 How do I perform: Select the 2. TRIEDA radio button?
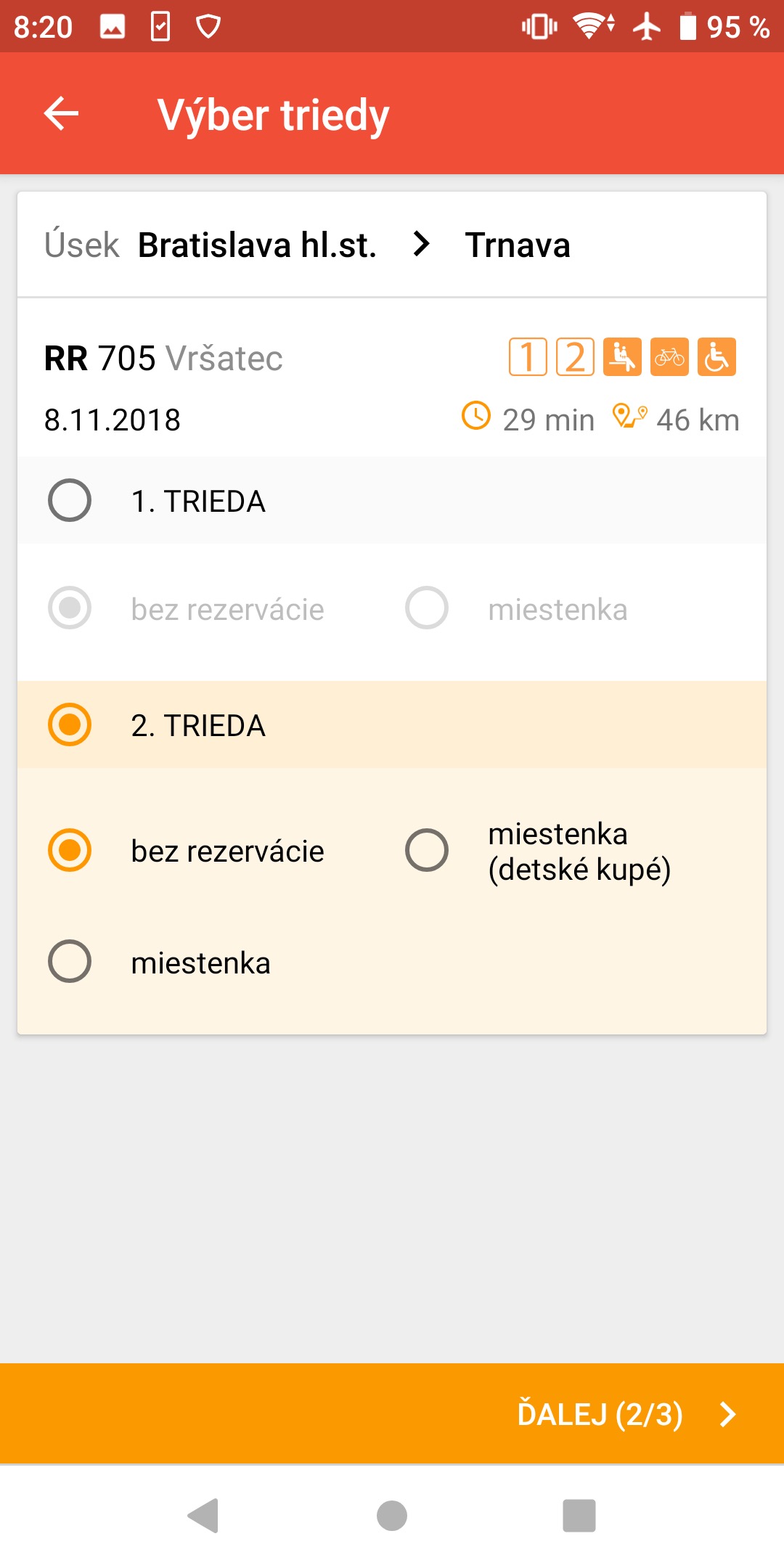[x=70, y=724]
